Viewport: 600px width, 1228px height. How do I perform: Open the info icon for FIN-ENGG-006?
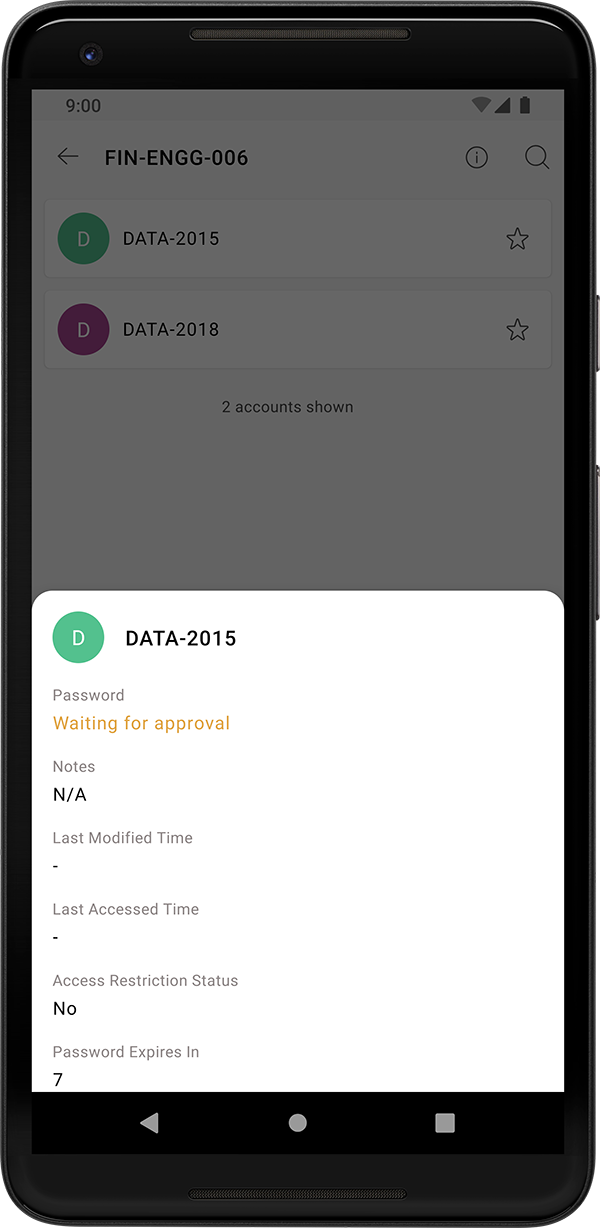477,157
